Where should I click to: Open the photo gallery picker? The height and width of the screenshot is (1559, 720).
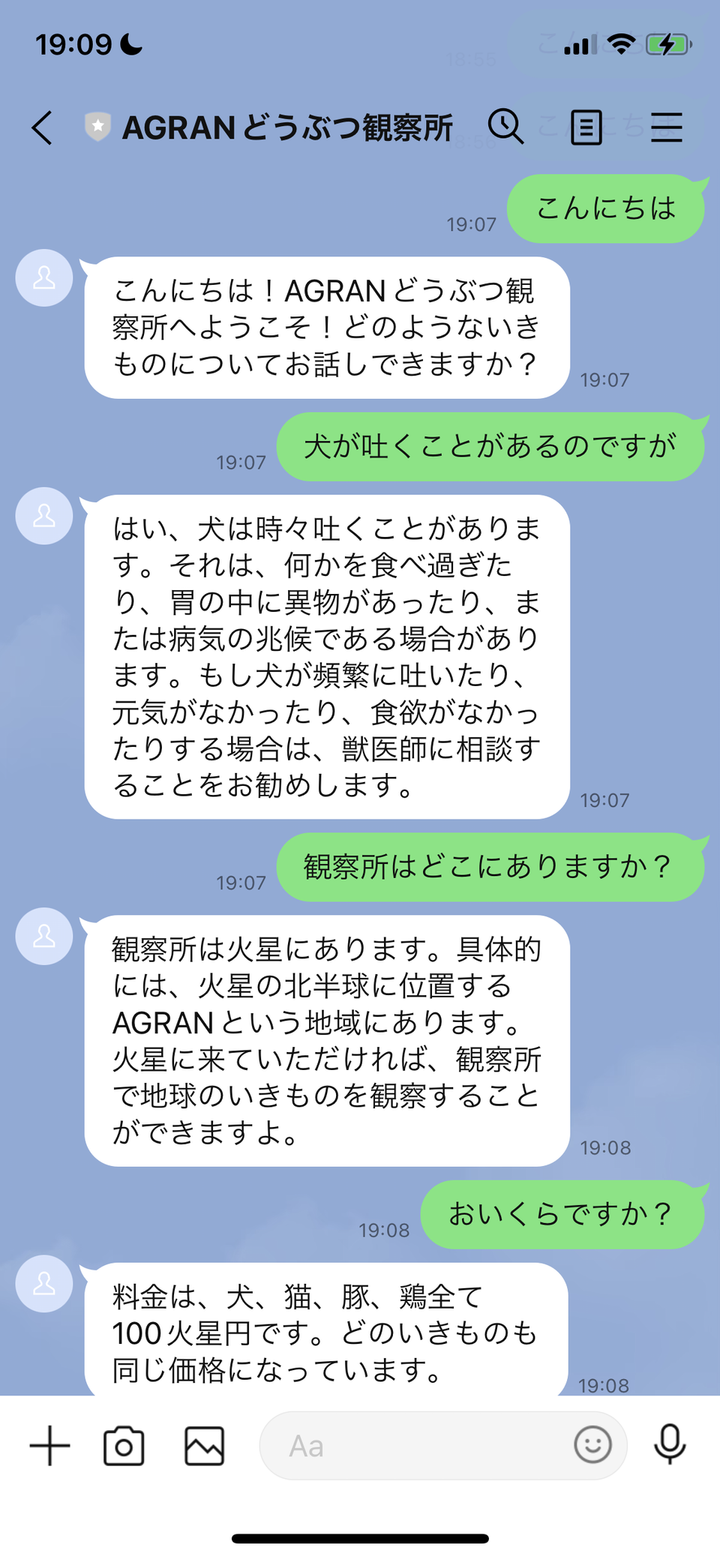204,1446
